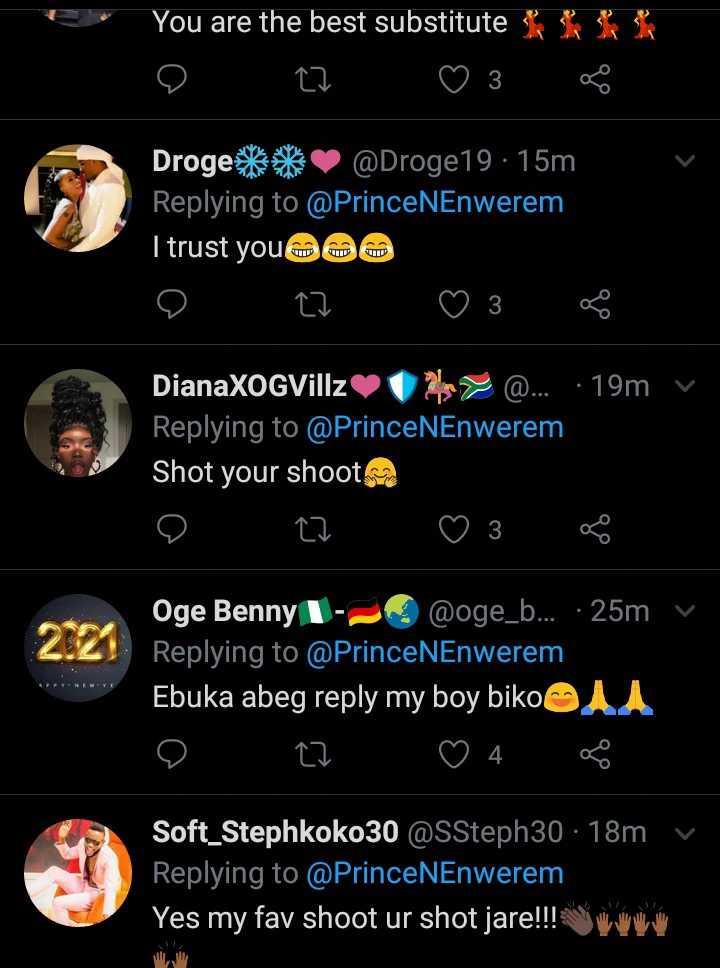Reply to DianaXOGVillz's tweet
Screen dimensions: 720x968
click(x=172, y=529)
